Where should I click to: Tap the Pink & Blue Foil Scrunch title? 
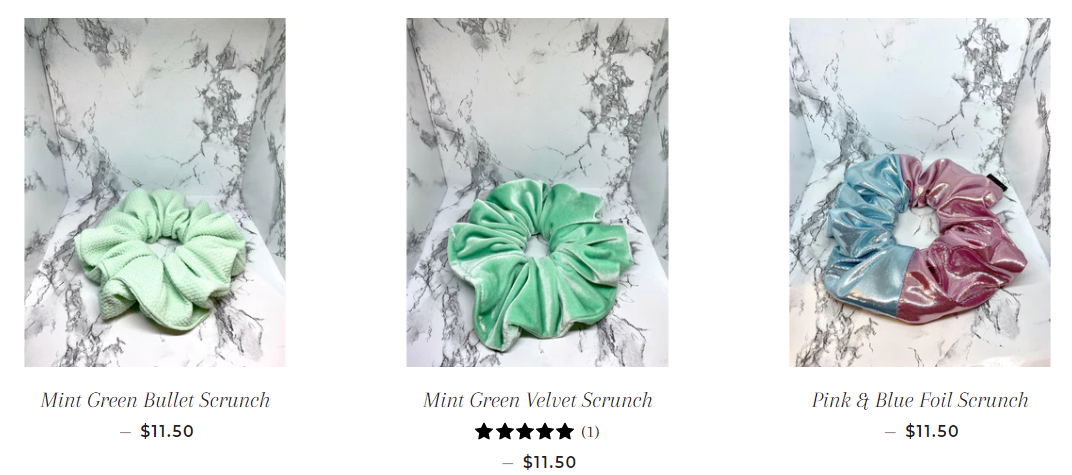pos(919,400)
